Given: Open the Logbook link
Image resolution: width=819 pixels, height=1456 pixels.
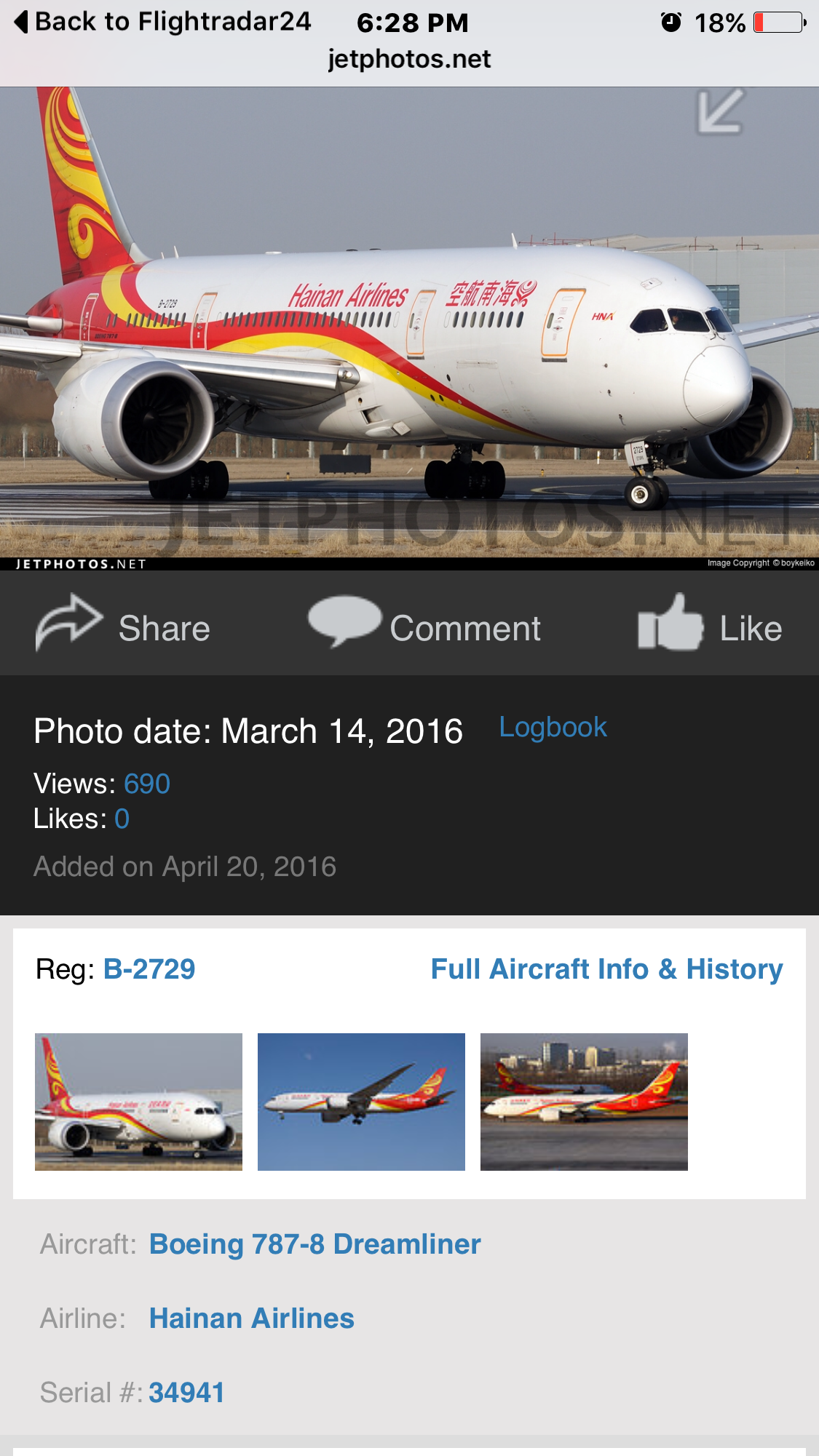Looking at the screenshot, I should [x=553, y=728].
